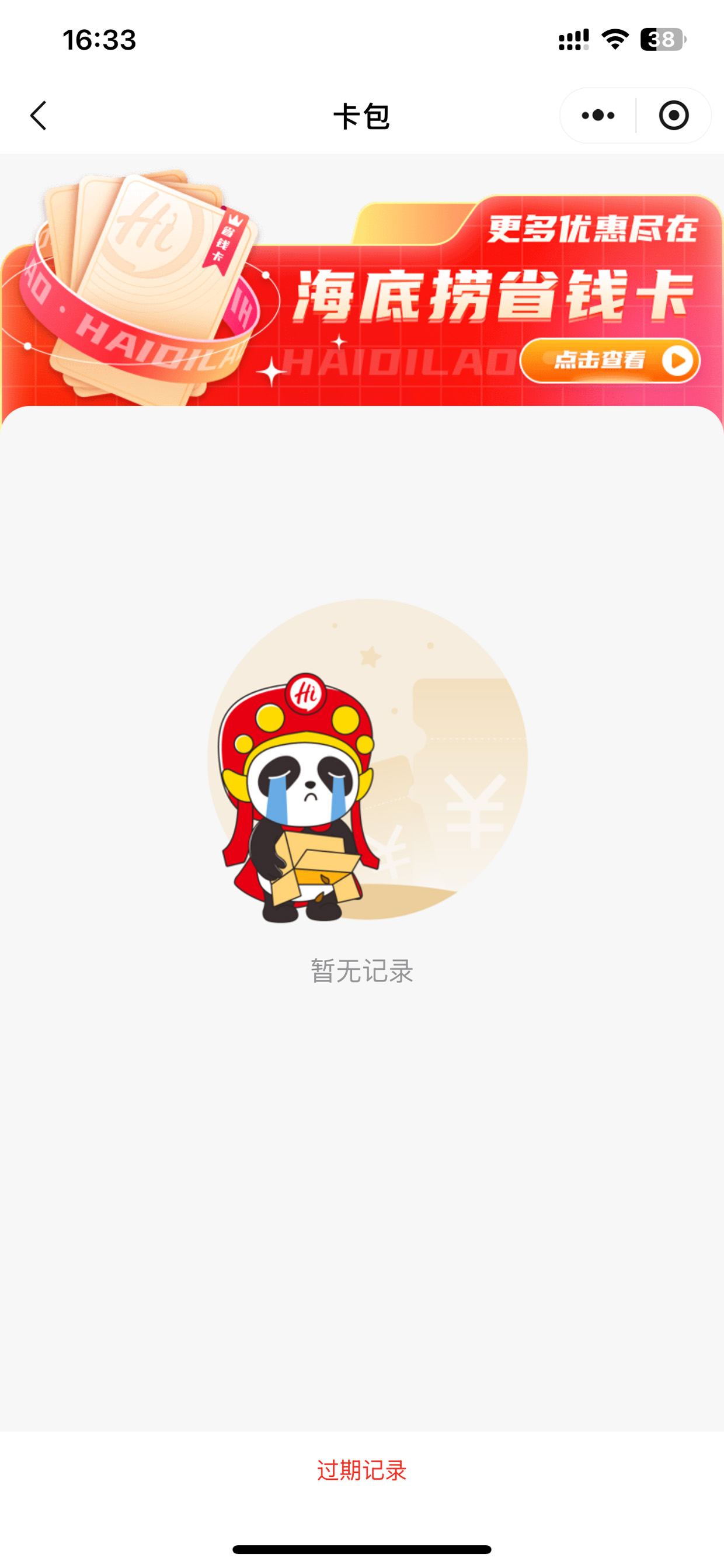Viewport: 724px width, 1568px height.
Task: Open the 过期记录 link
Action: pyautogui.click(x=361, y=1470)
